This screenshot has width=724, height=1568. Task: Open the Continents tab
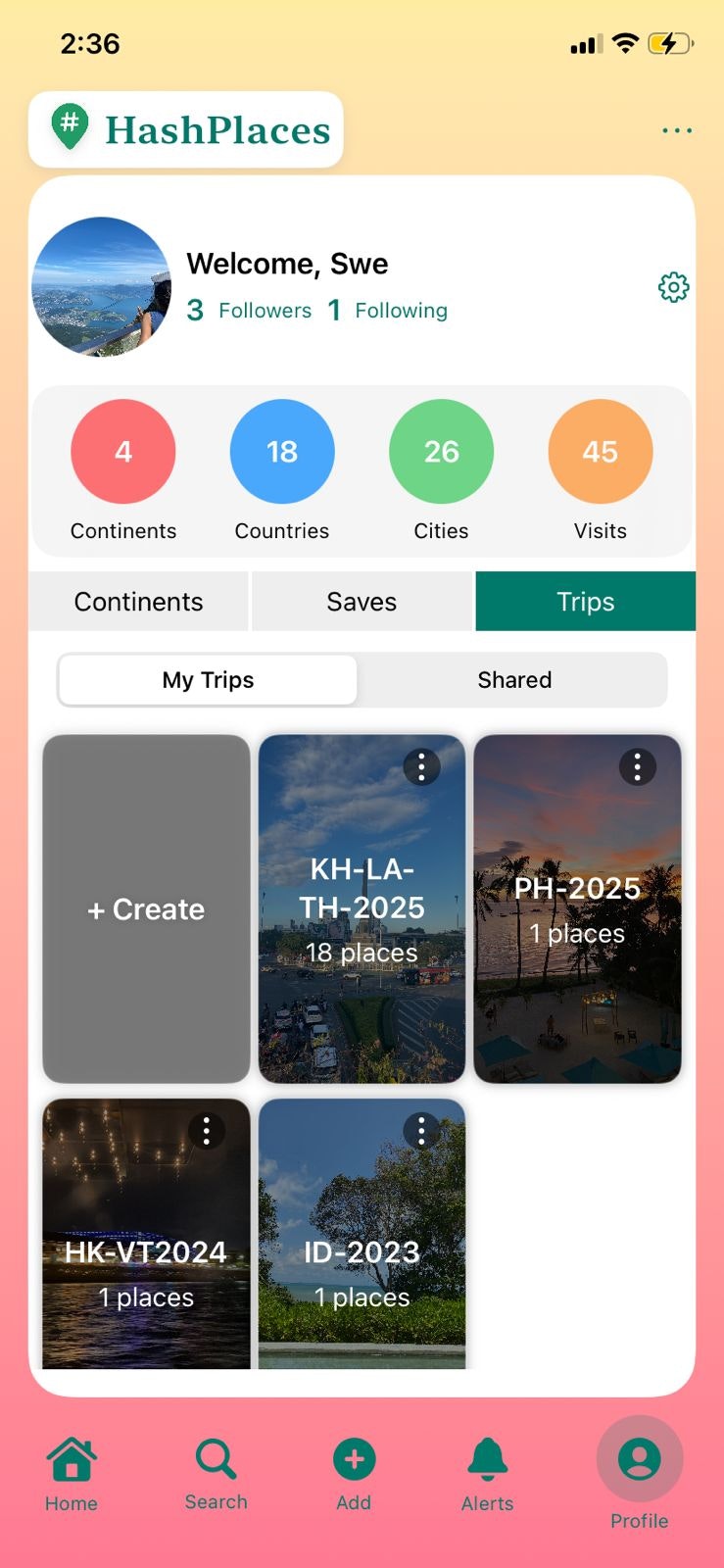click(x=138, y=601)
